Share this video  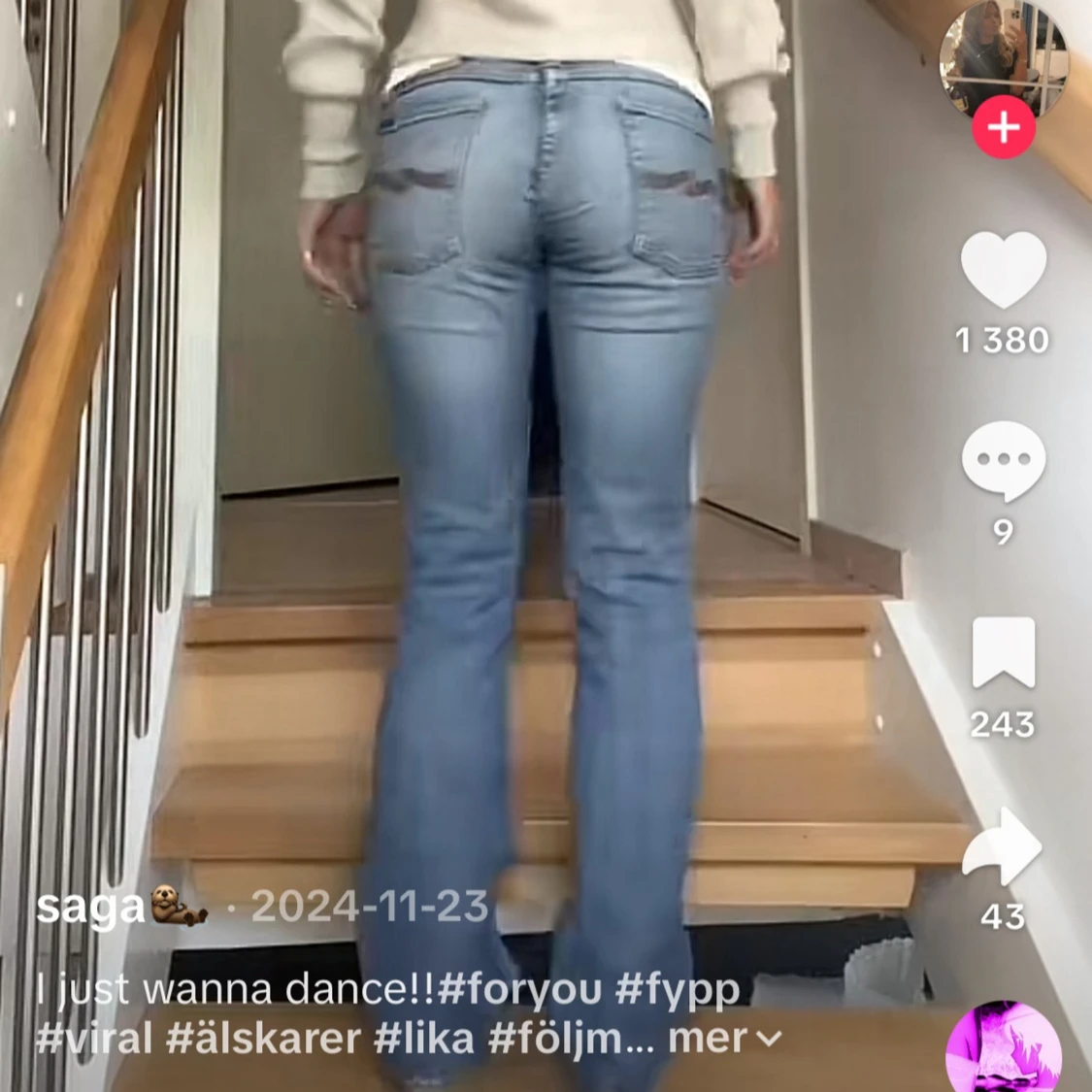pyautogui.click(x=1004, y=846)
